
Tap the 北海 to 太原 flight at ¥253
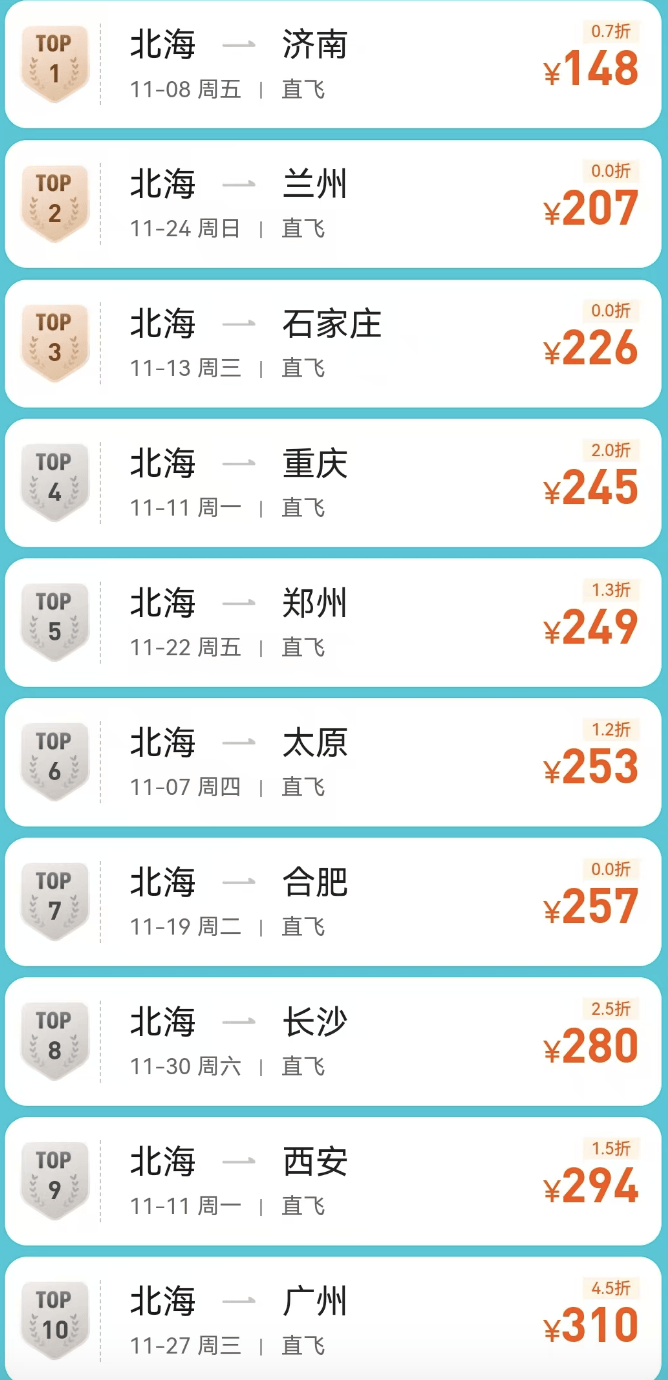(334, 763)
